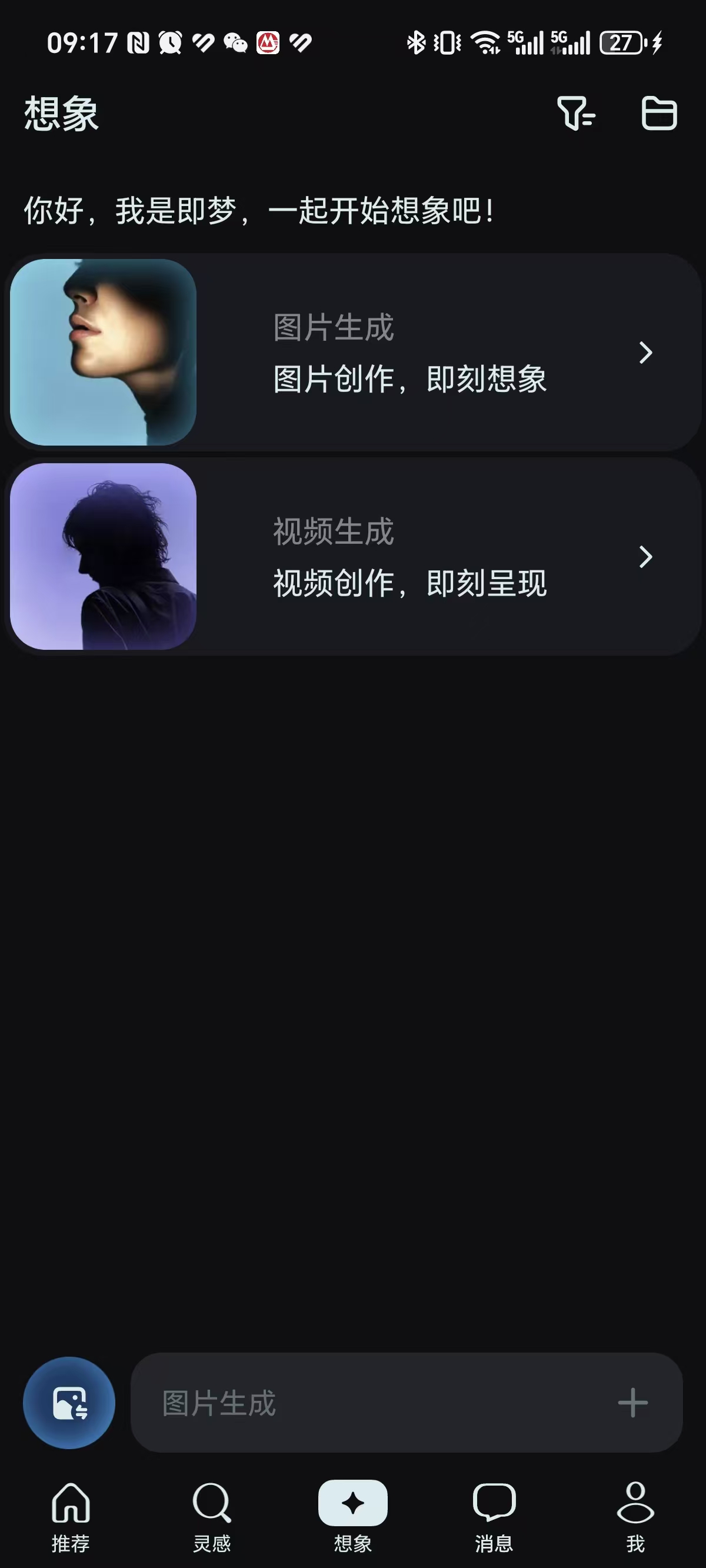Tap the plus icon in the input bar
The image size is (706, 1568).
click(x=633, y=1406)
